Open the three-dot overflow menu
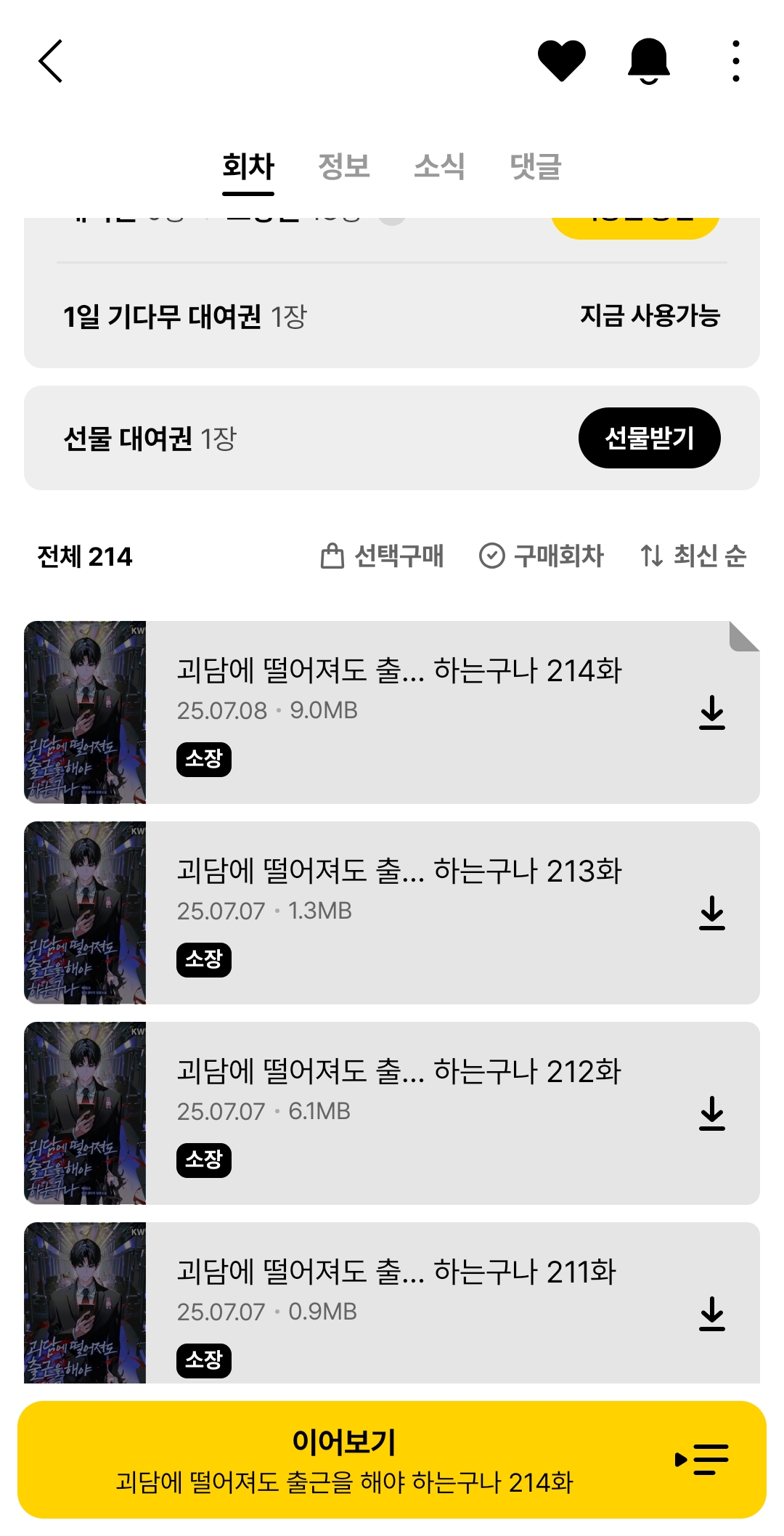Viewport: 784px width, 1536px height. pyautogui.click(x=735, y=61)
